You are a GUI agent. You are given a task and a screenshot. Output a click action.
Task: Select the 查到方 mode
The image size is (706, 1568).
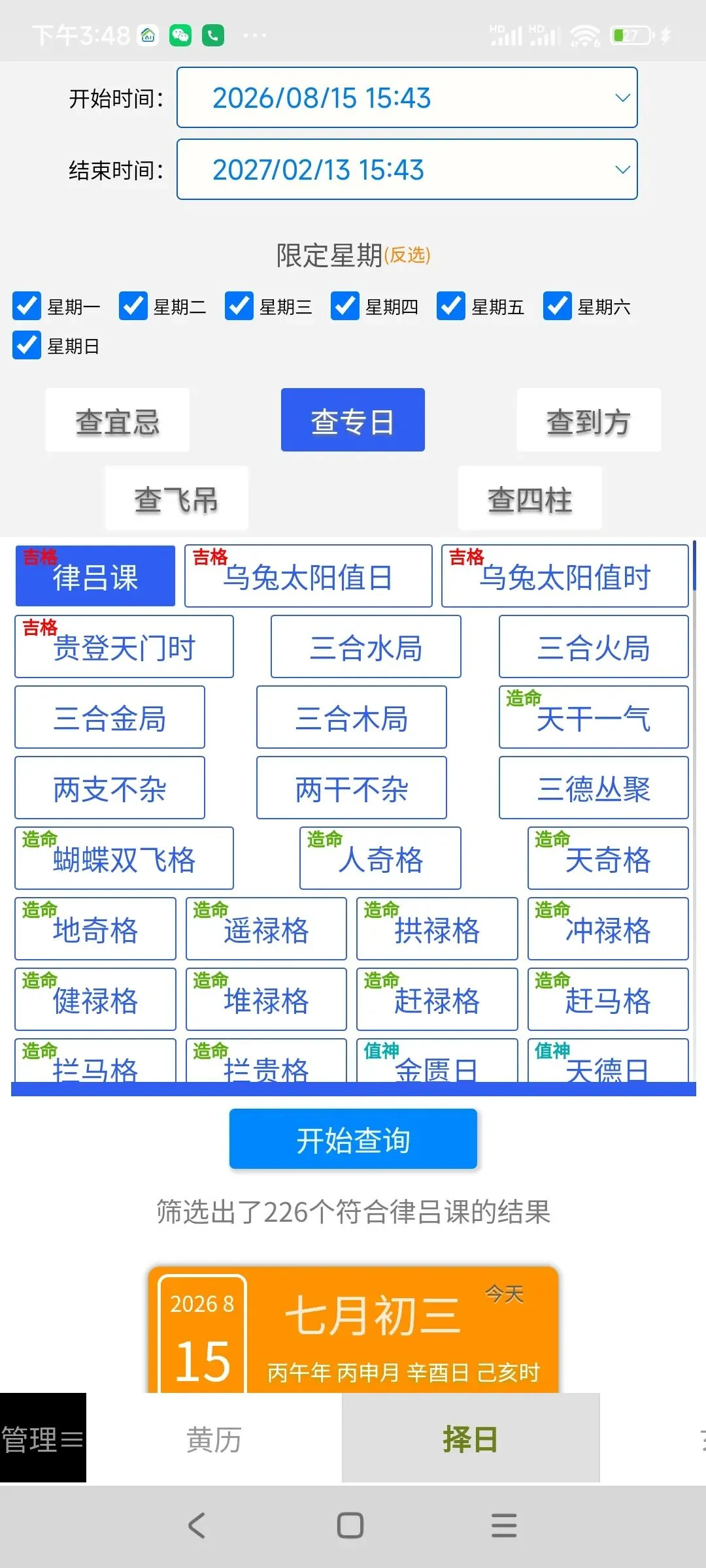pyautogui.click(x=588, y=420)
